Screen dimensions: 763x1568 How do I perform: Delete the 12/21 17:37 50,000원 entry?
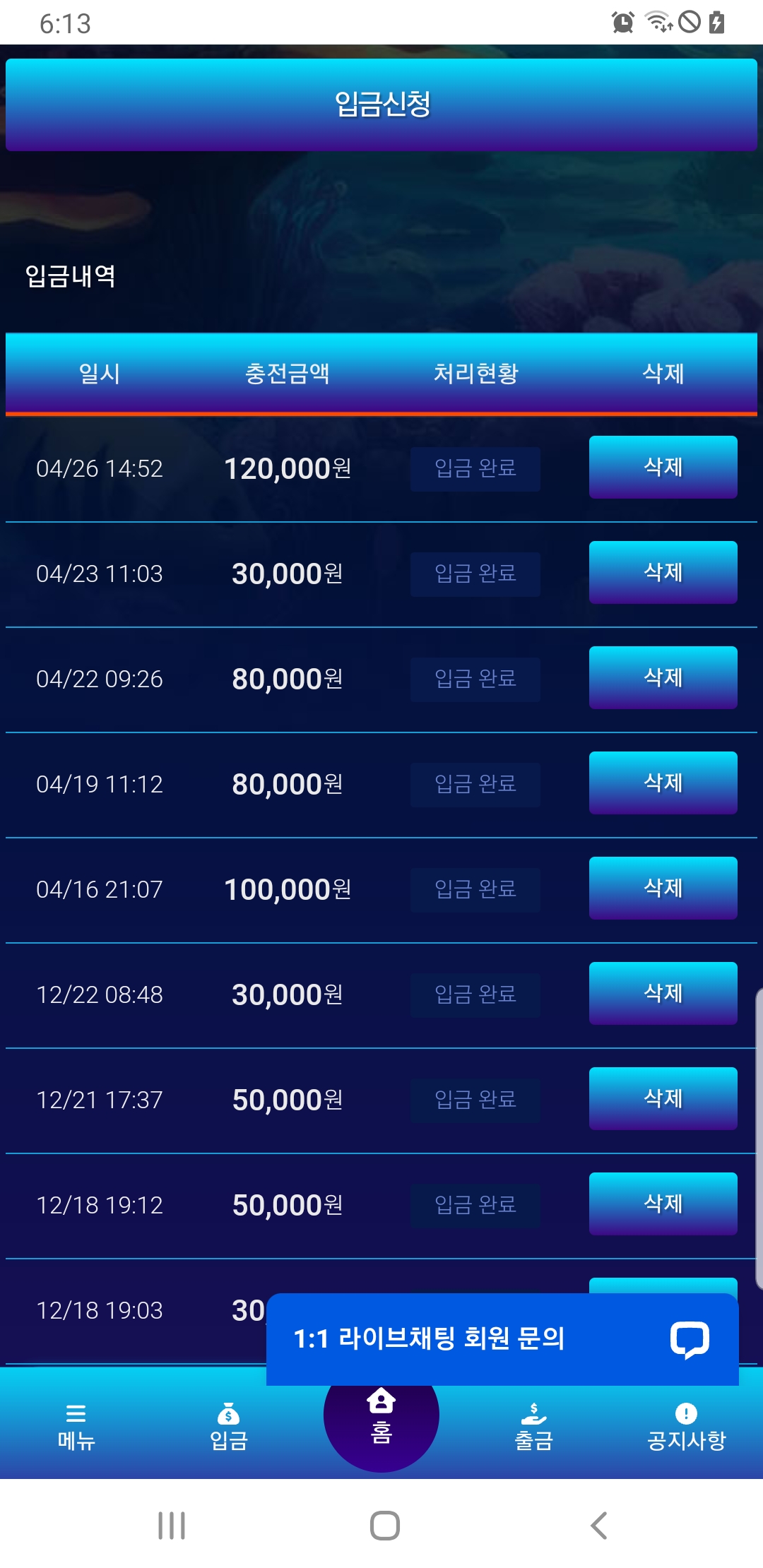point(663,1098)
